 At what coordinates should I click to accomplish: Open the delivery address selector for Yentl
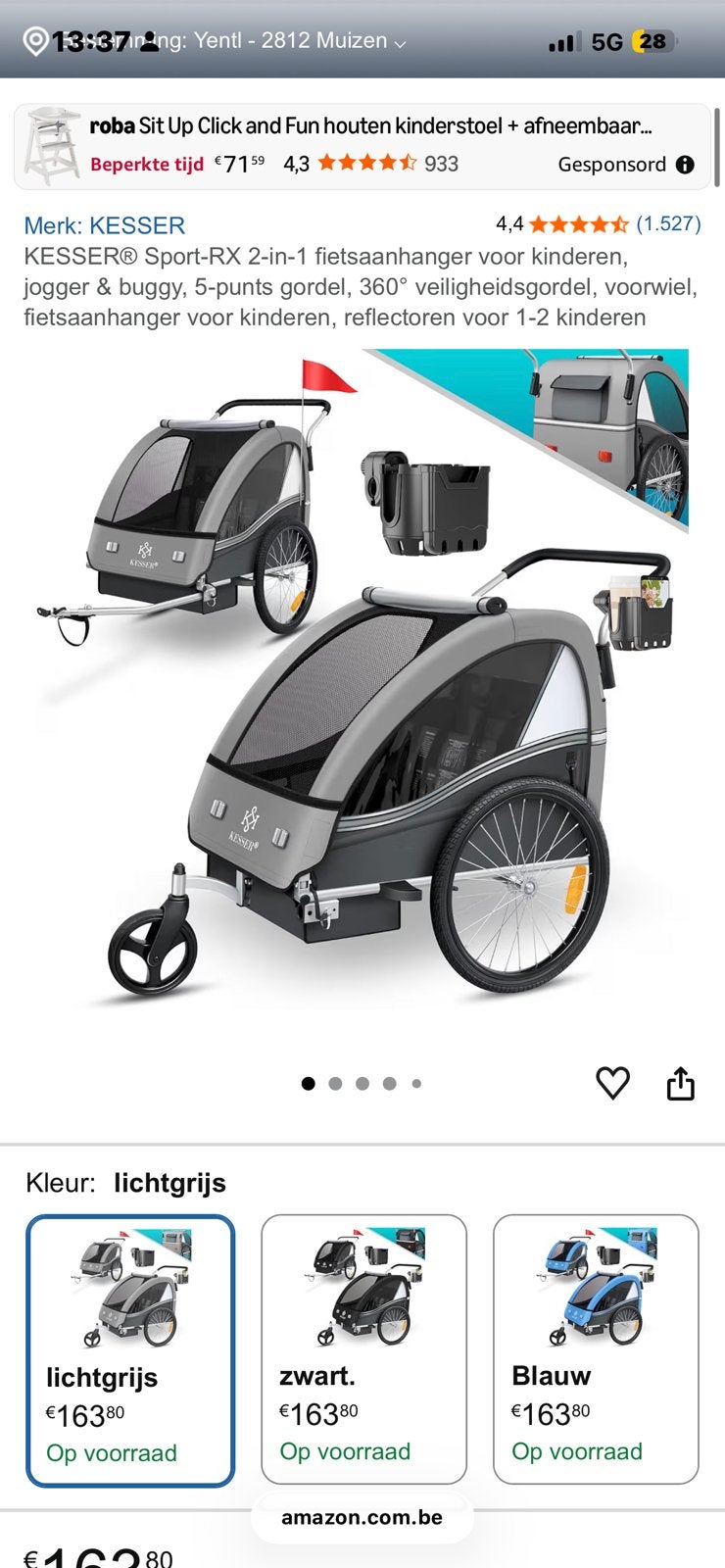tap(214, 41)
